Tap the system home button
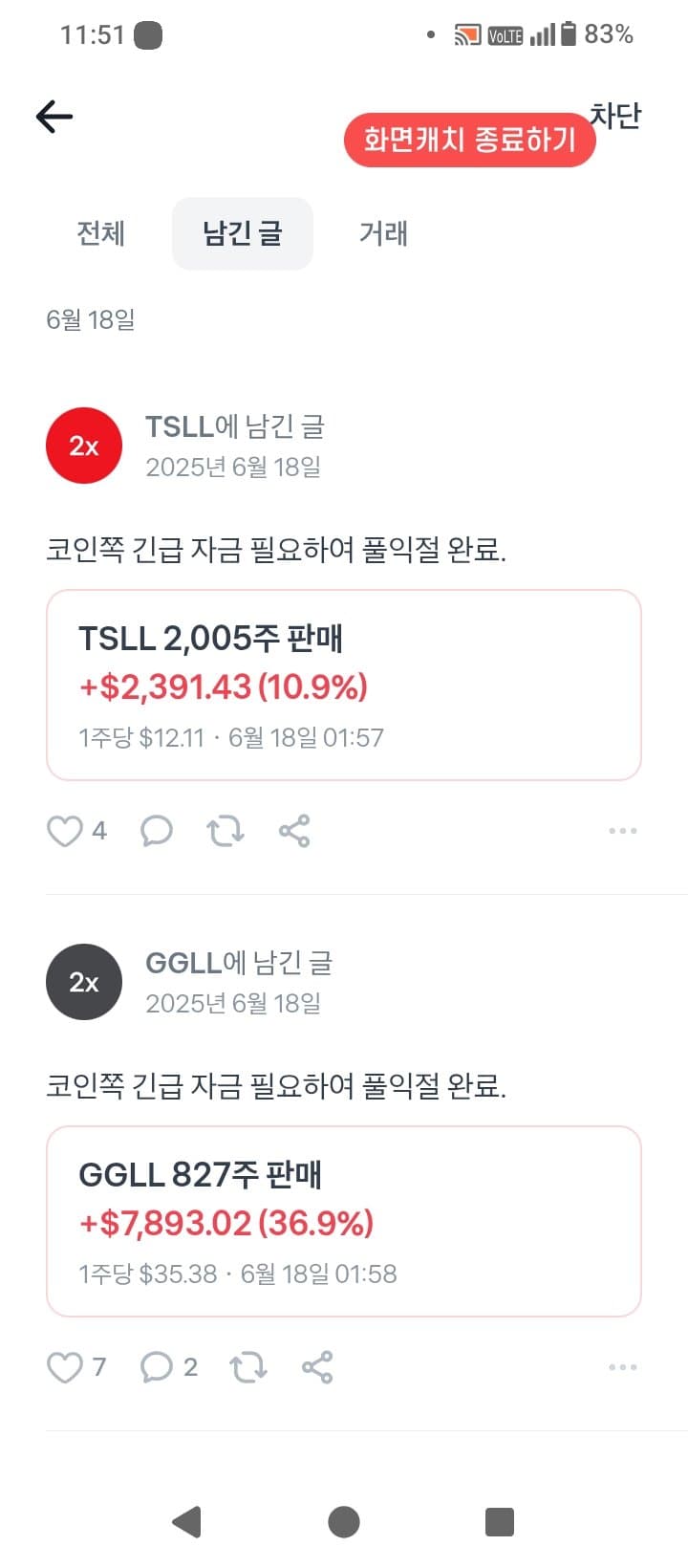Screen dimensions: 688x1568 344,1521
